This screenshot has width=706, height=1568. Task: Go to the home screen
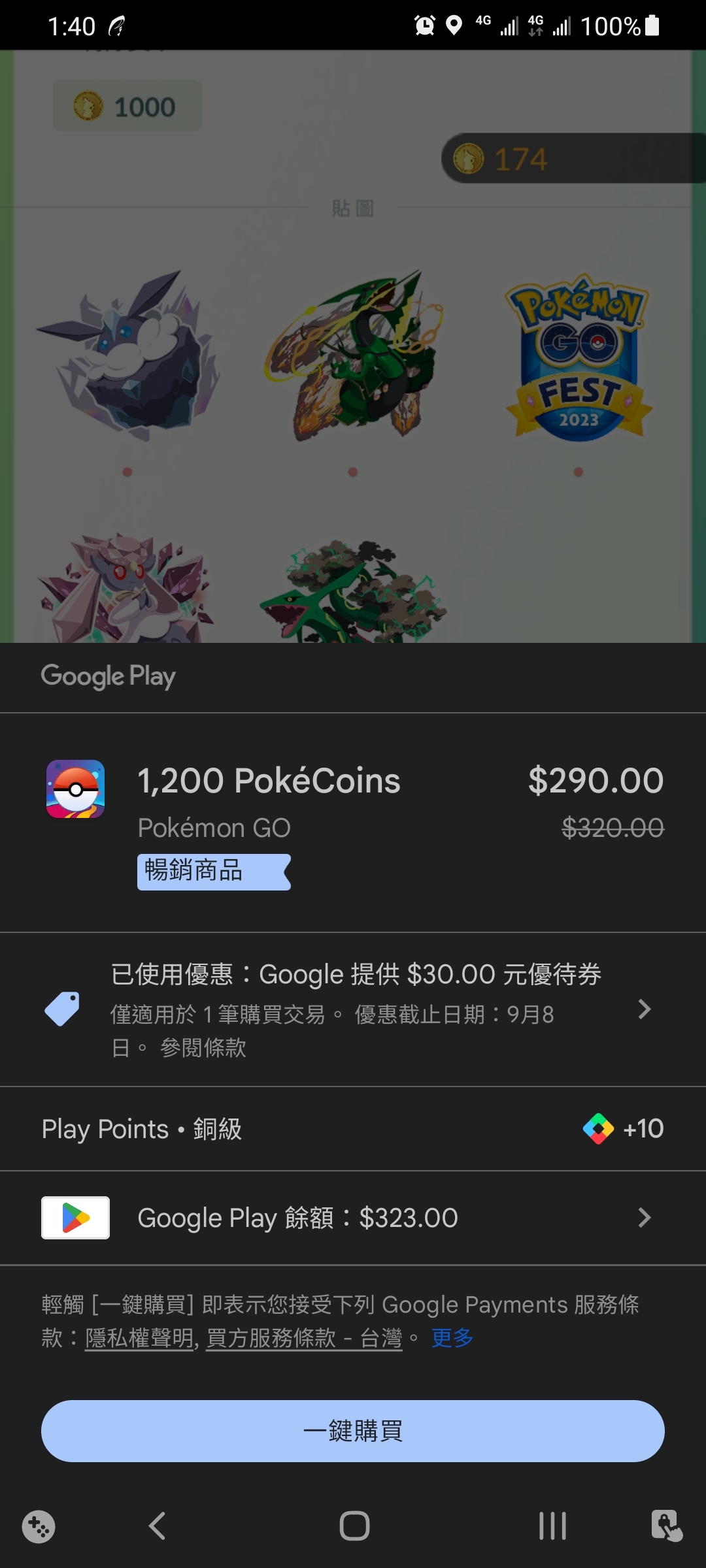tap(354, 1526)
